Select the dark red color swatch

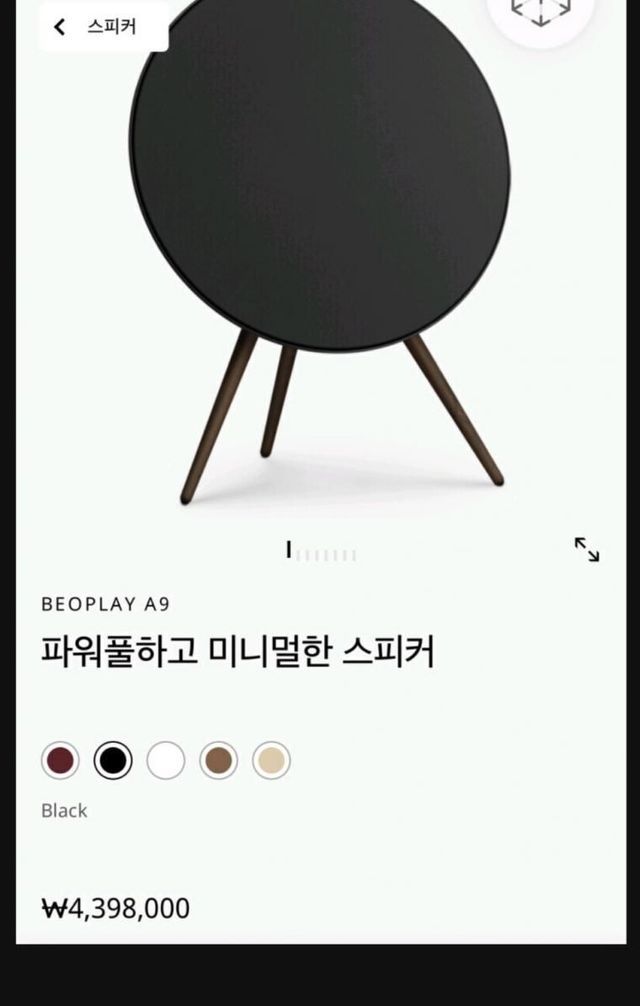pyautogui.click(x=60, y=761)
